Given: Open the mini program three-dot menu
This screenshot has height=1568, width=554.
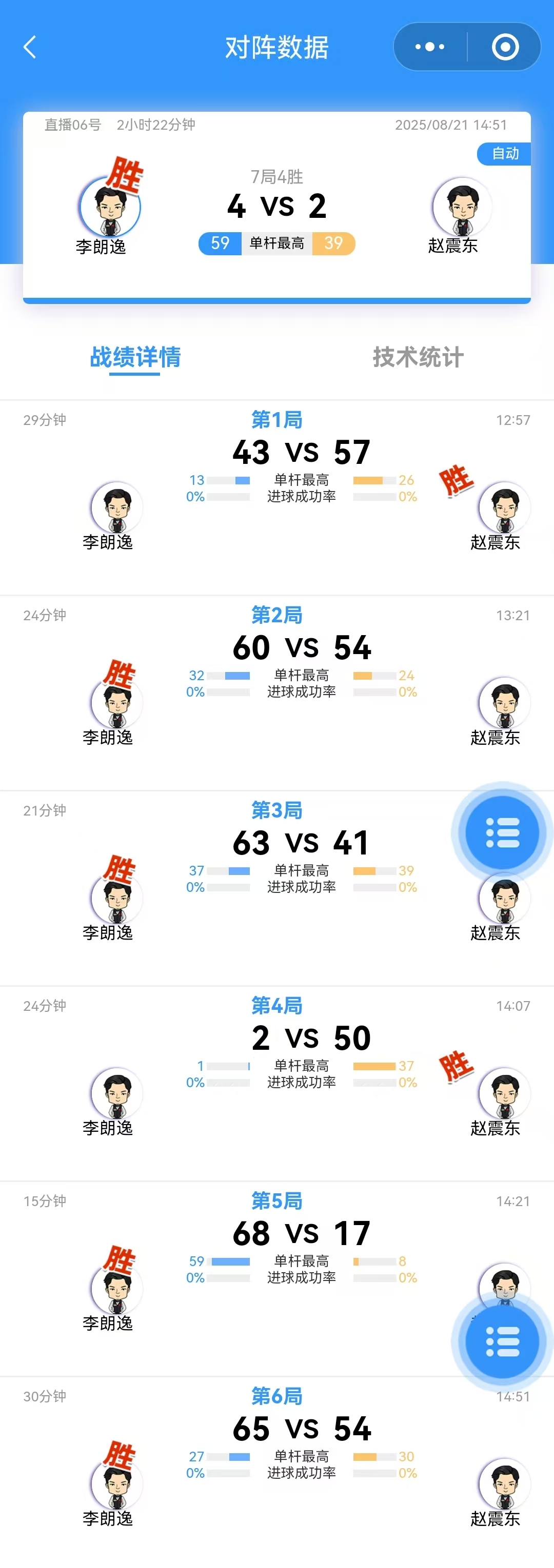Looking at the screenshot, I should click(x=430, y=47).
